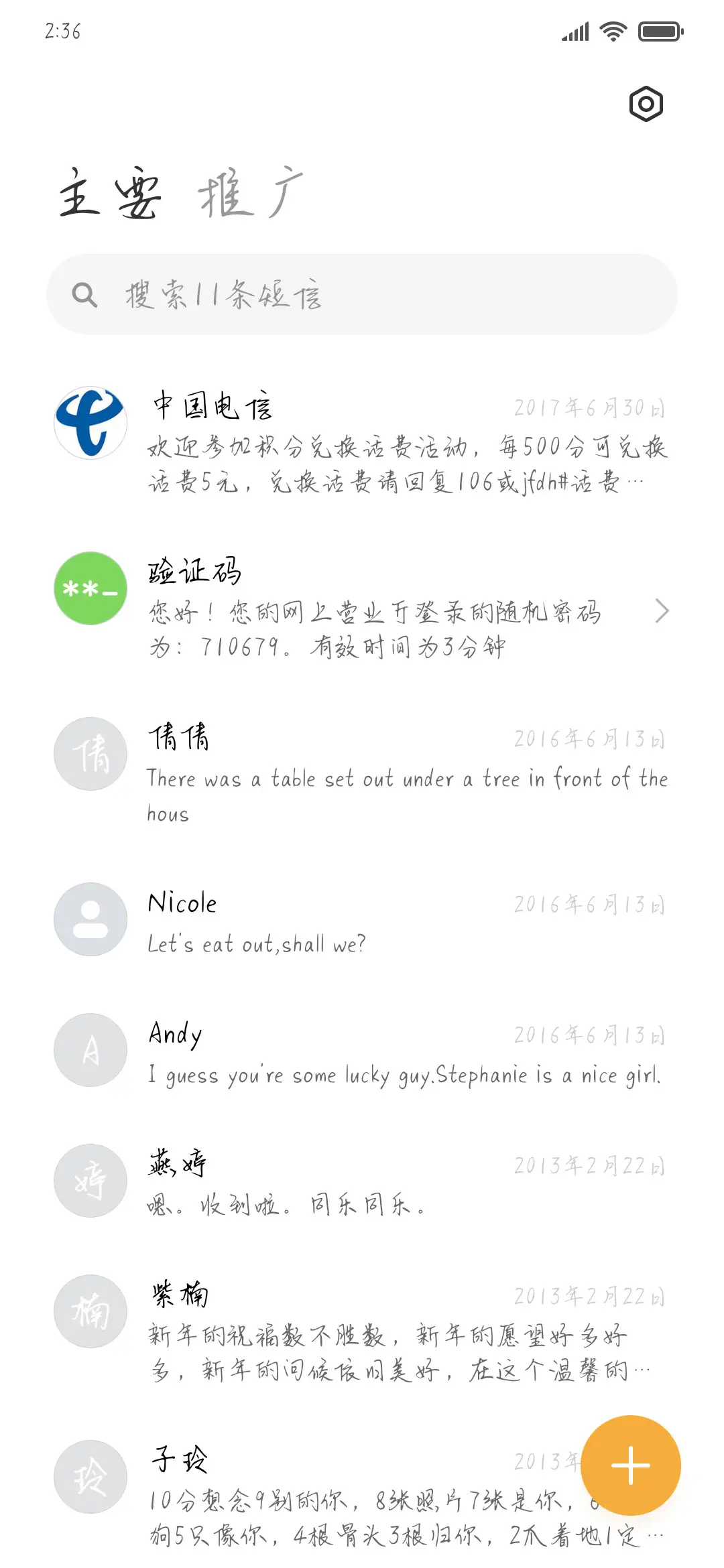This screenshot has width=724, height=1568.
Task: Tap Nicole's contact avatar
Action: [89, 919]
